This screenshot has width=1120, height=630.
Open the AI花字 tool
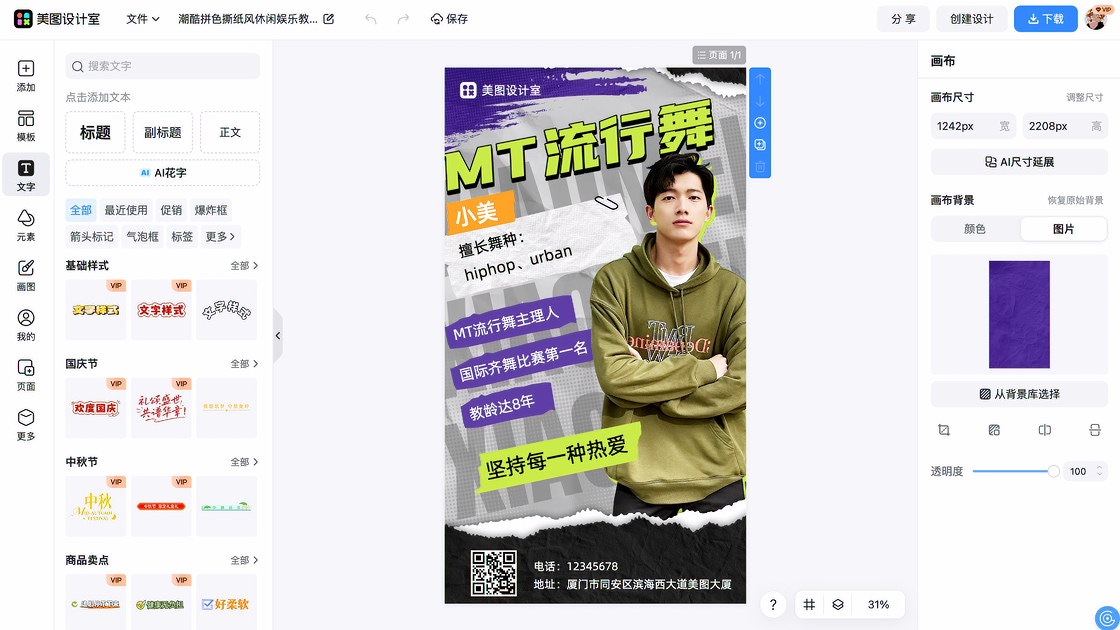pos(163,173)
